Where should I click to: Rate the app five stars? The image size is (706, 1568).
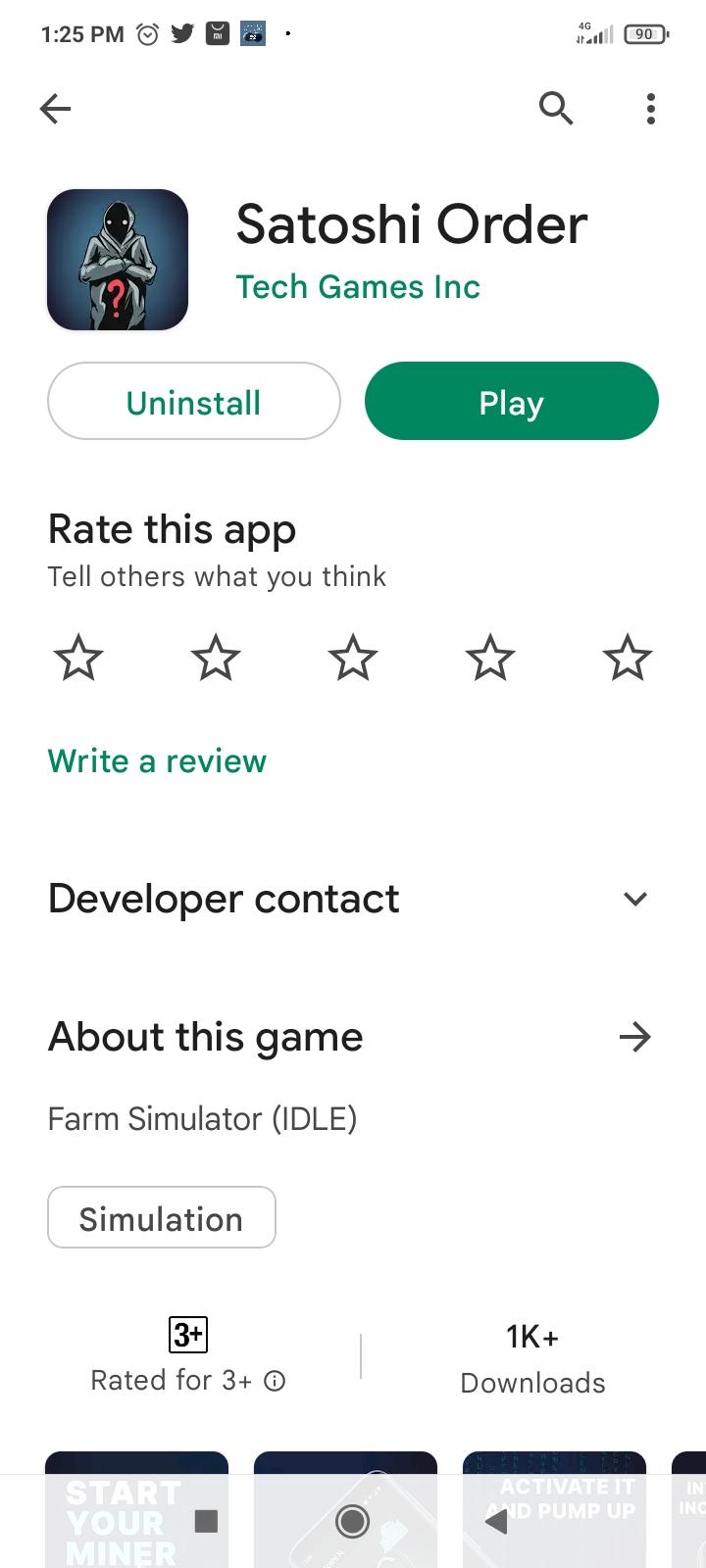pyautogui.click(x=628, y=658)
